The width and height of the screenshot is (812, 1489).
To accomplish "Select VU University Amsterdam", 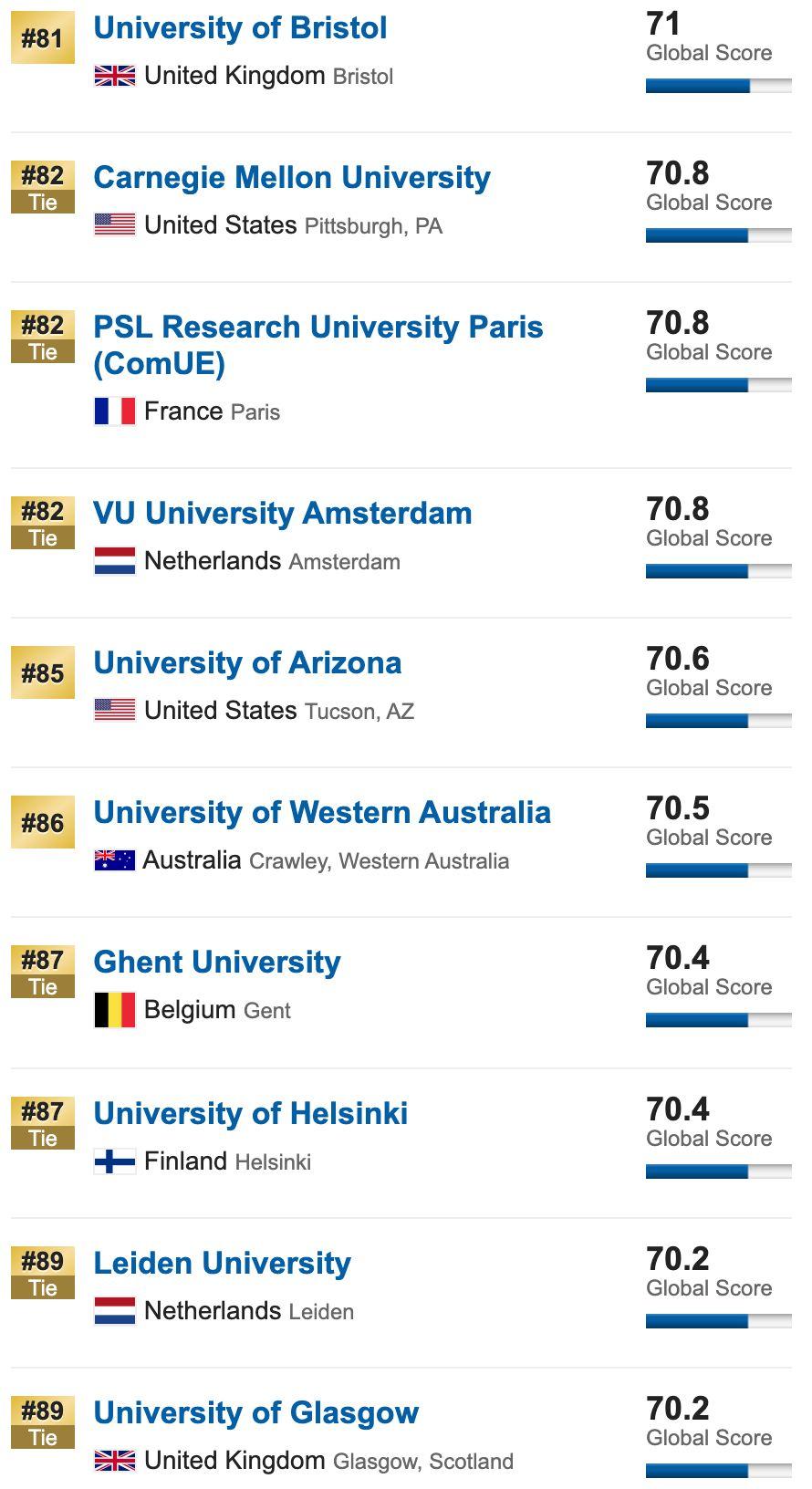I will 283,514.
